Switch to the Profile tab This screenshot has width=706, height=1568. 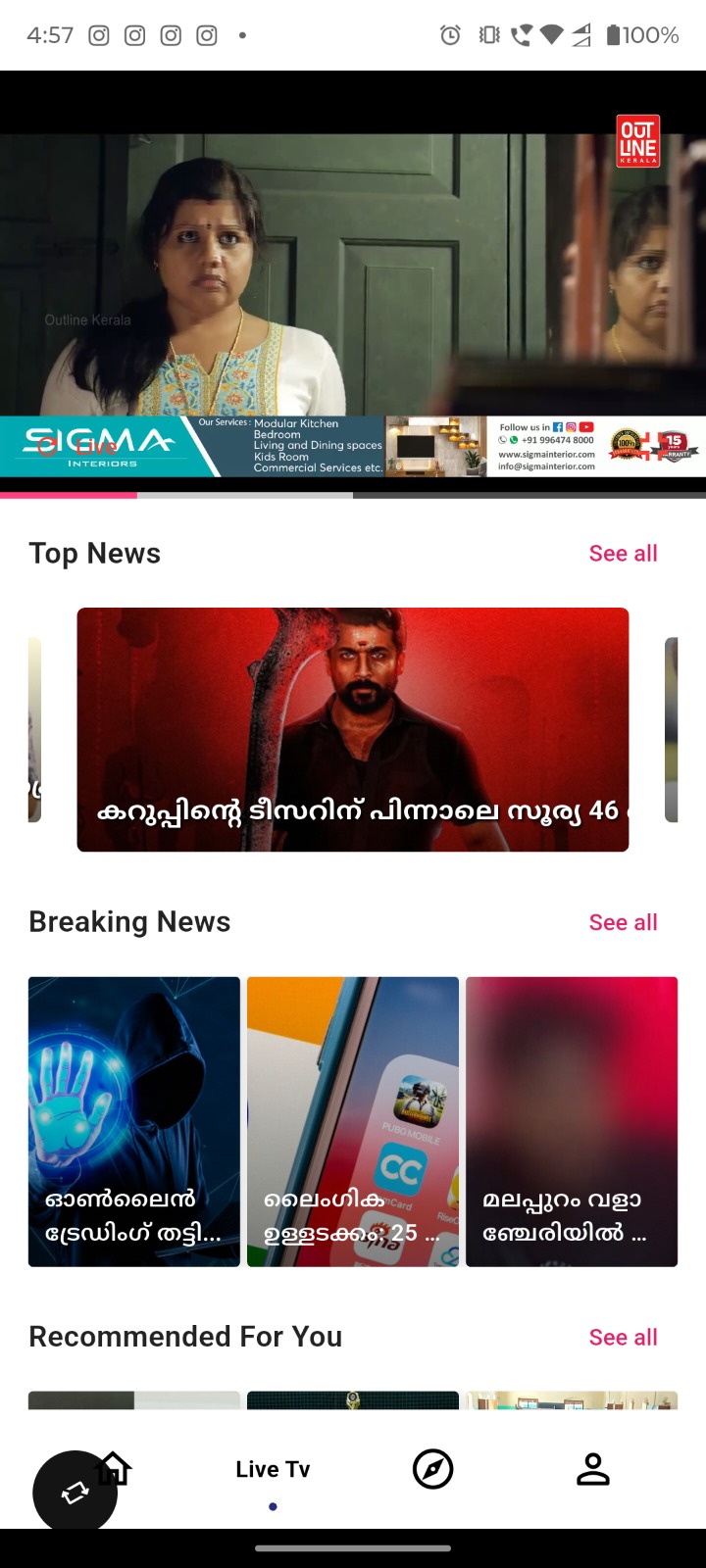tap(592, 1470)
